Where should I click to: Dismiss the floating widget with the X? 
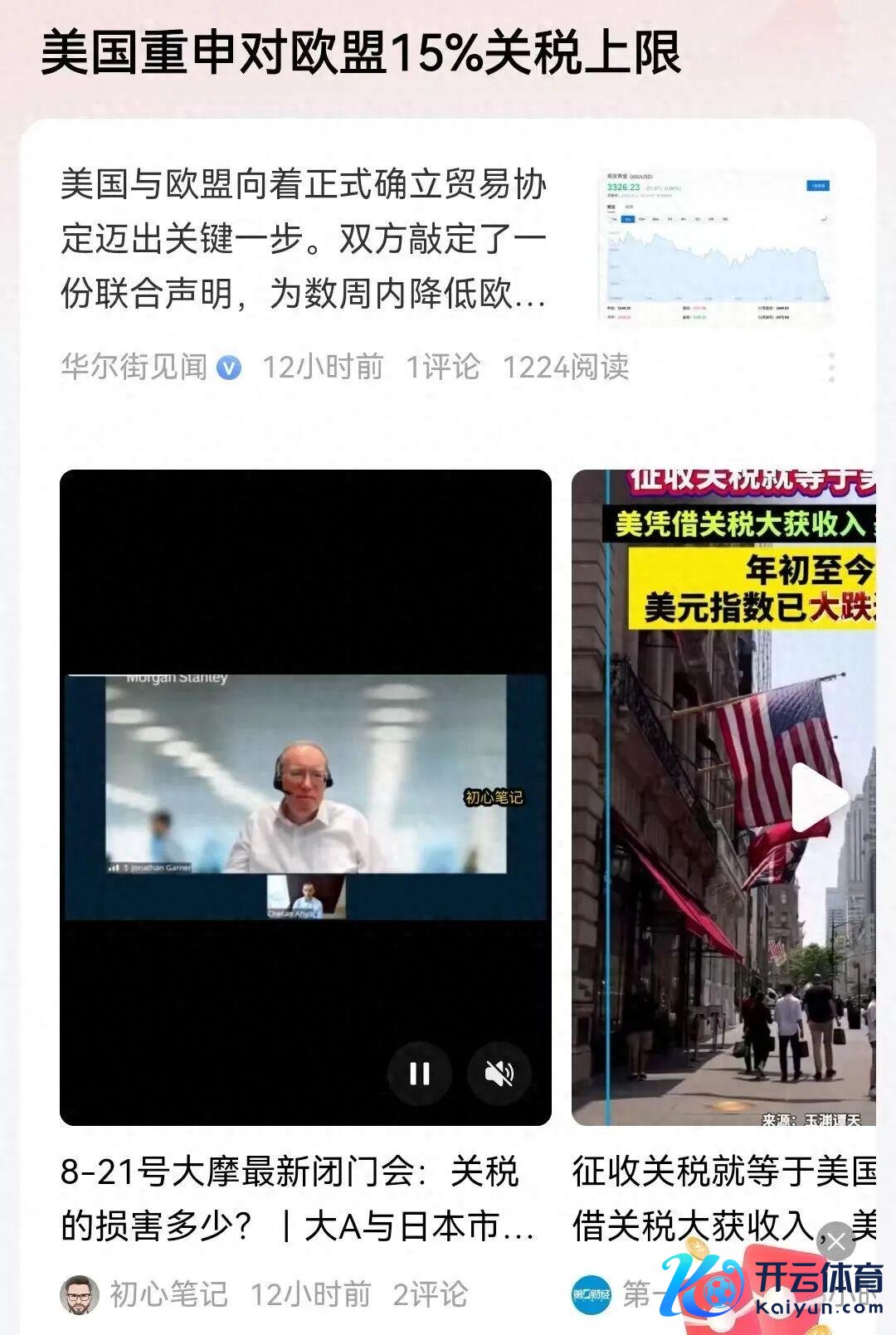[x=835, y=1241]
